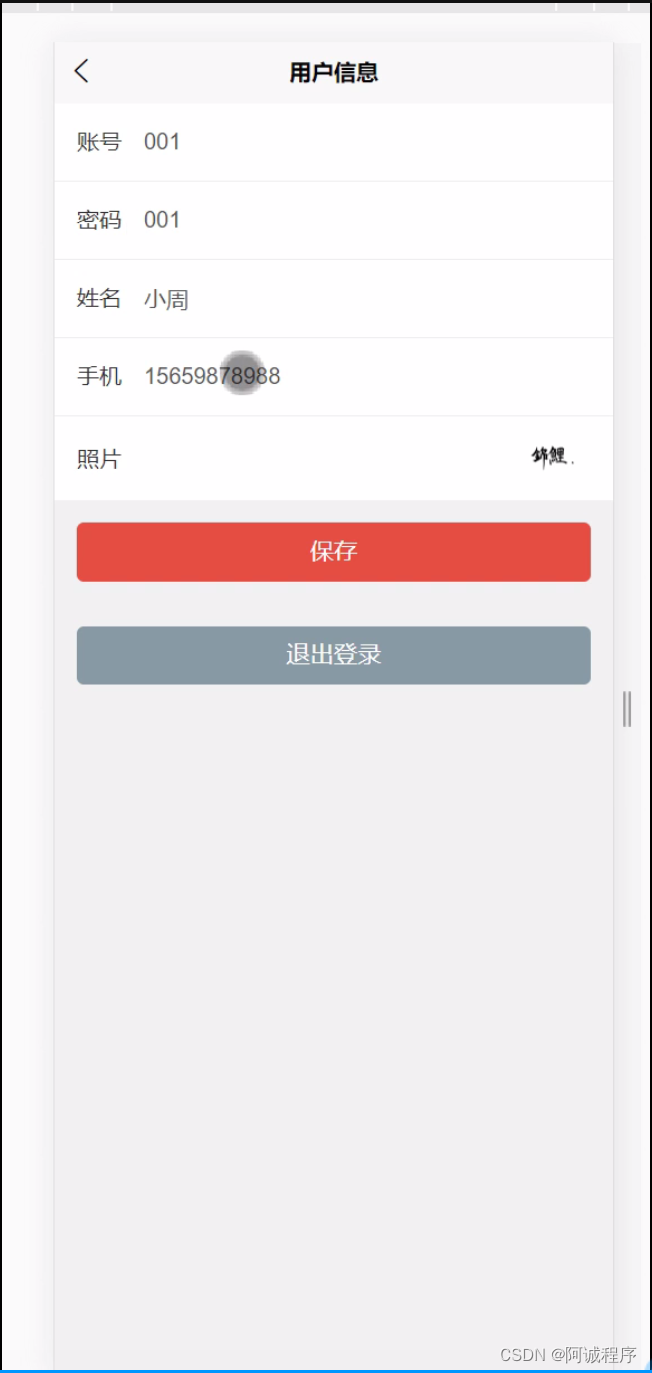The height and width of the screenshot is (1373, 652).
Task: Log out with 退出登录 button
Action: click(x=333, y=655)
